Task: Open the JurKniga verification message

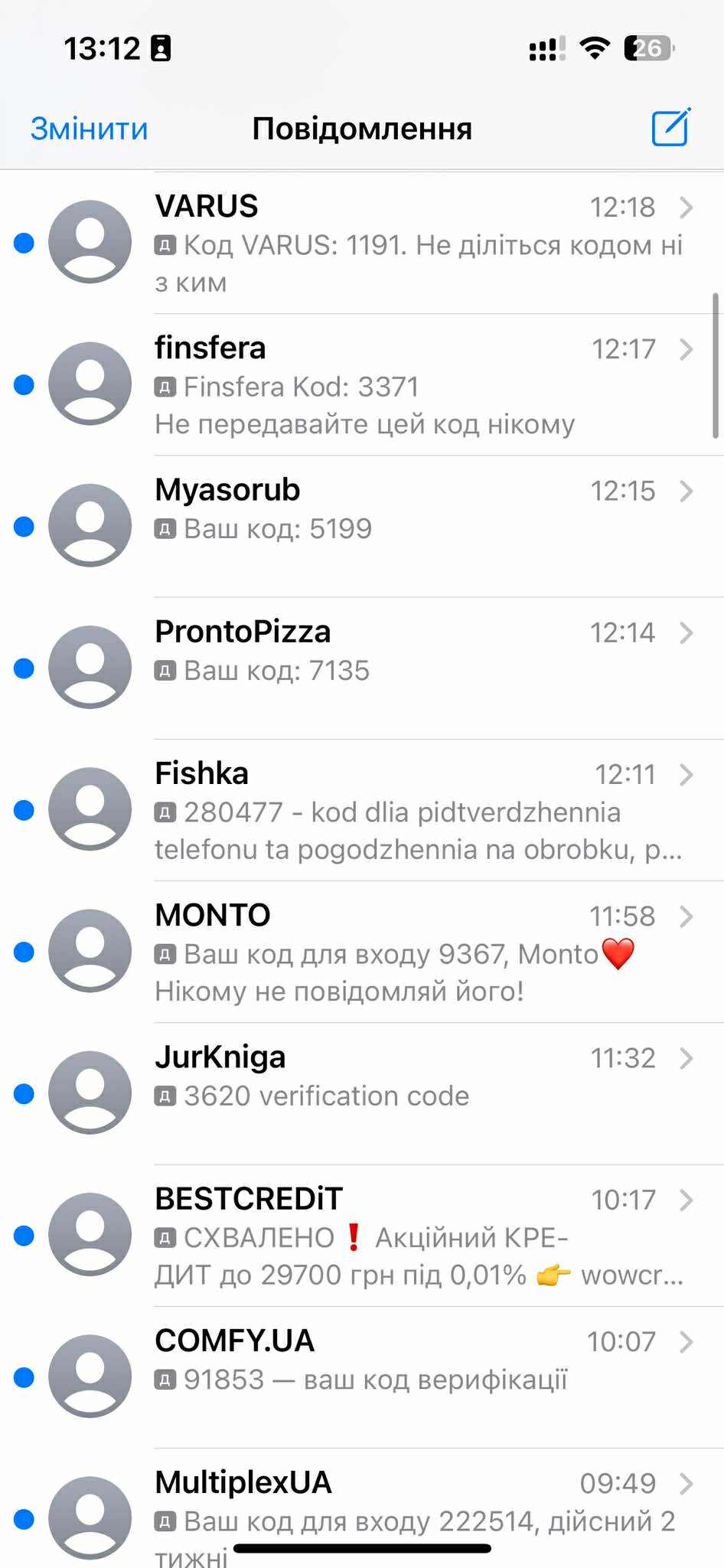Action: click(417, 1093)
